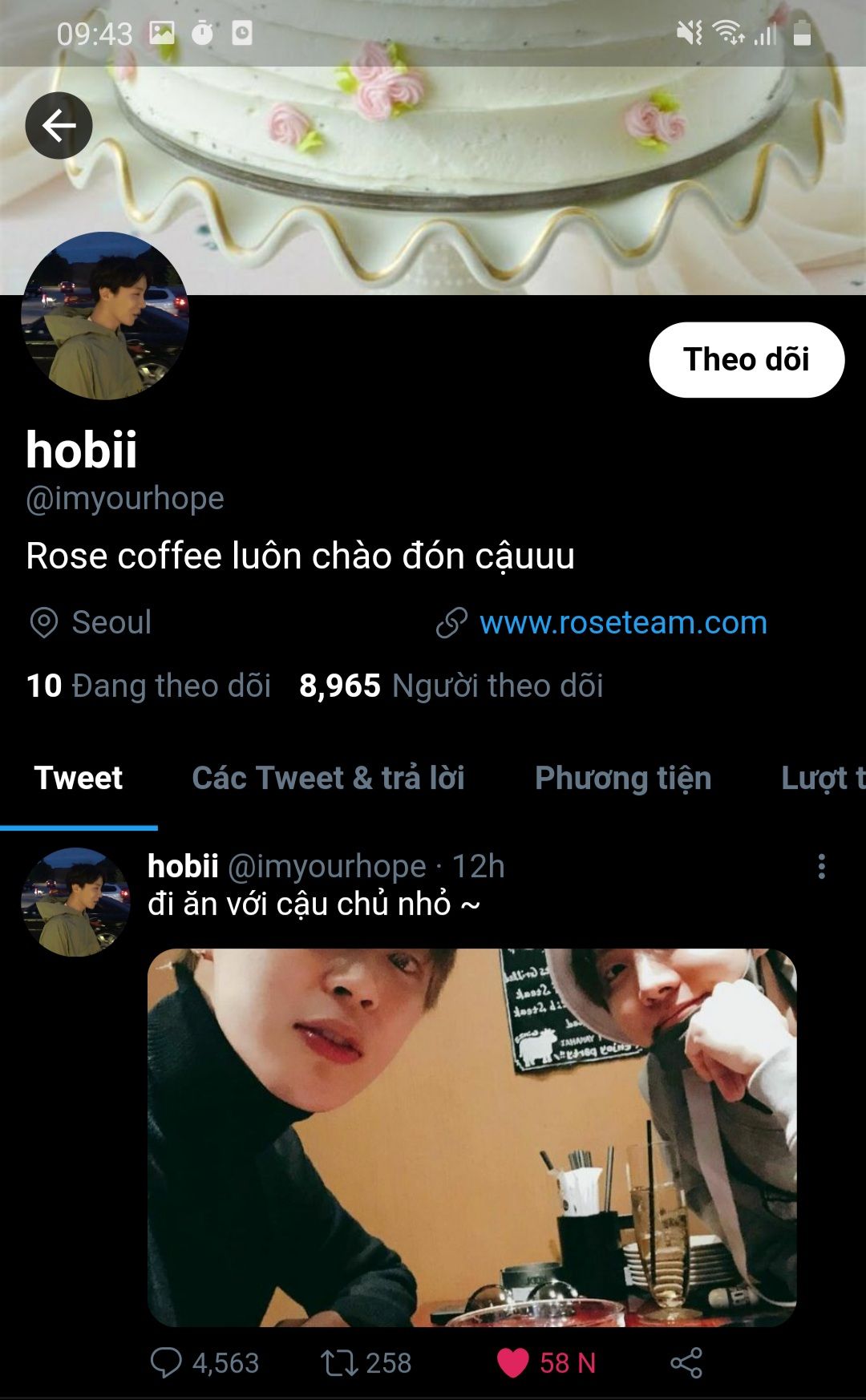The height and width of the screenshot is (1400, 866).
Task: Open hobii's large profile picture
Action: click(105, 316)
